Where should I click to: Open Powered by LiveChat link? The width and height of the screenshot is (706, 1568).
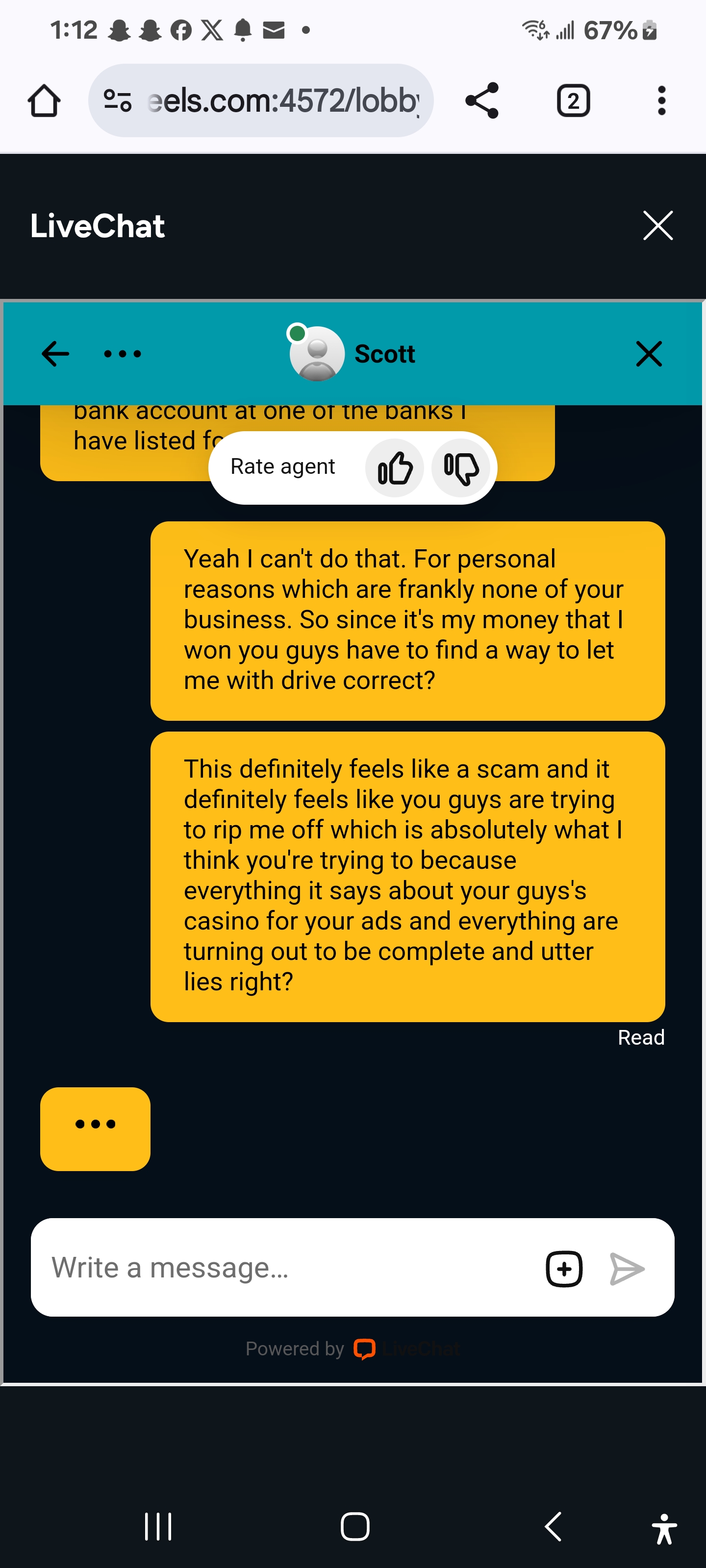point(353,1349)
